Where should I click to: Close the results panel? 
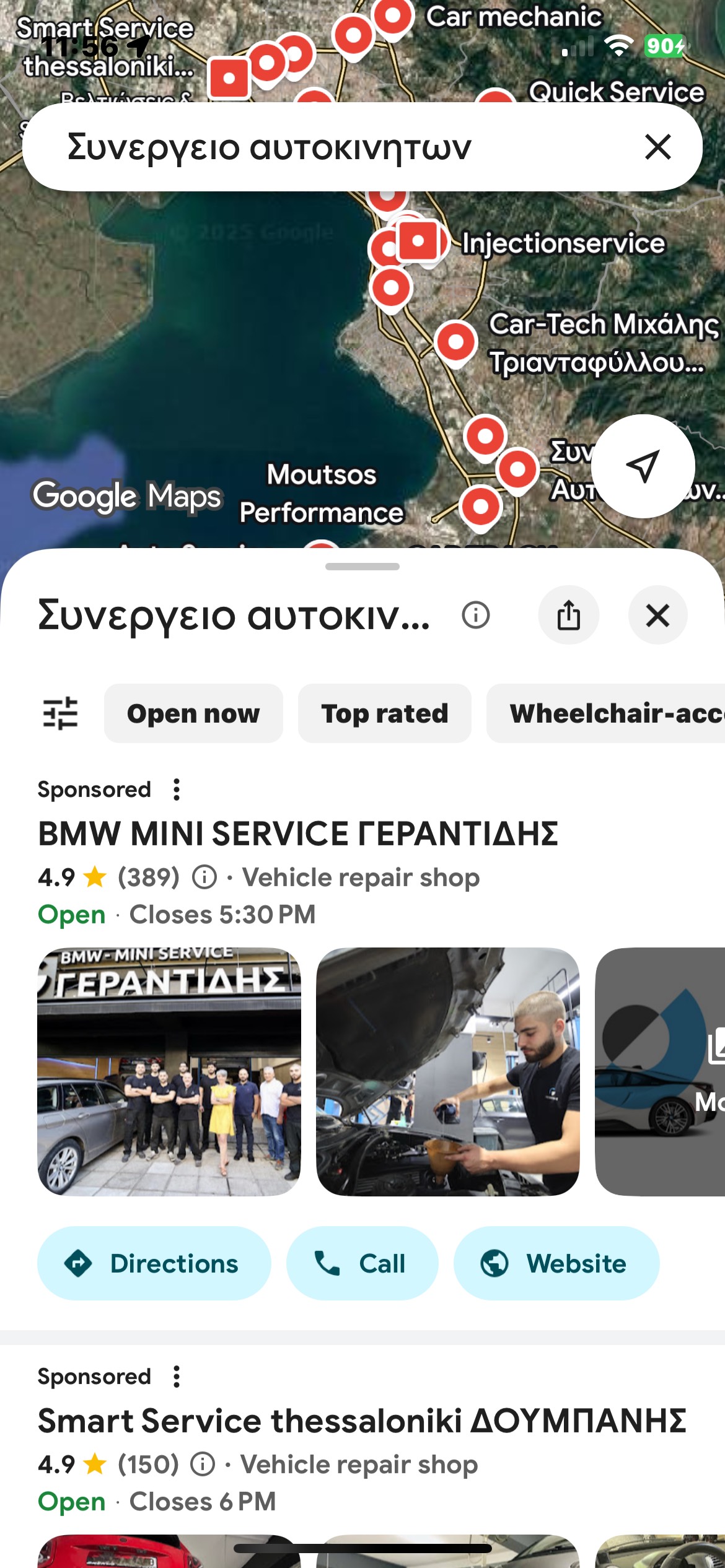657,616
